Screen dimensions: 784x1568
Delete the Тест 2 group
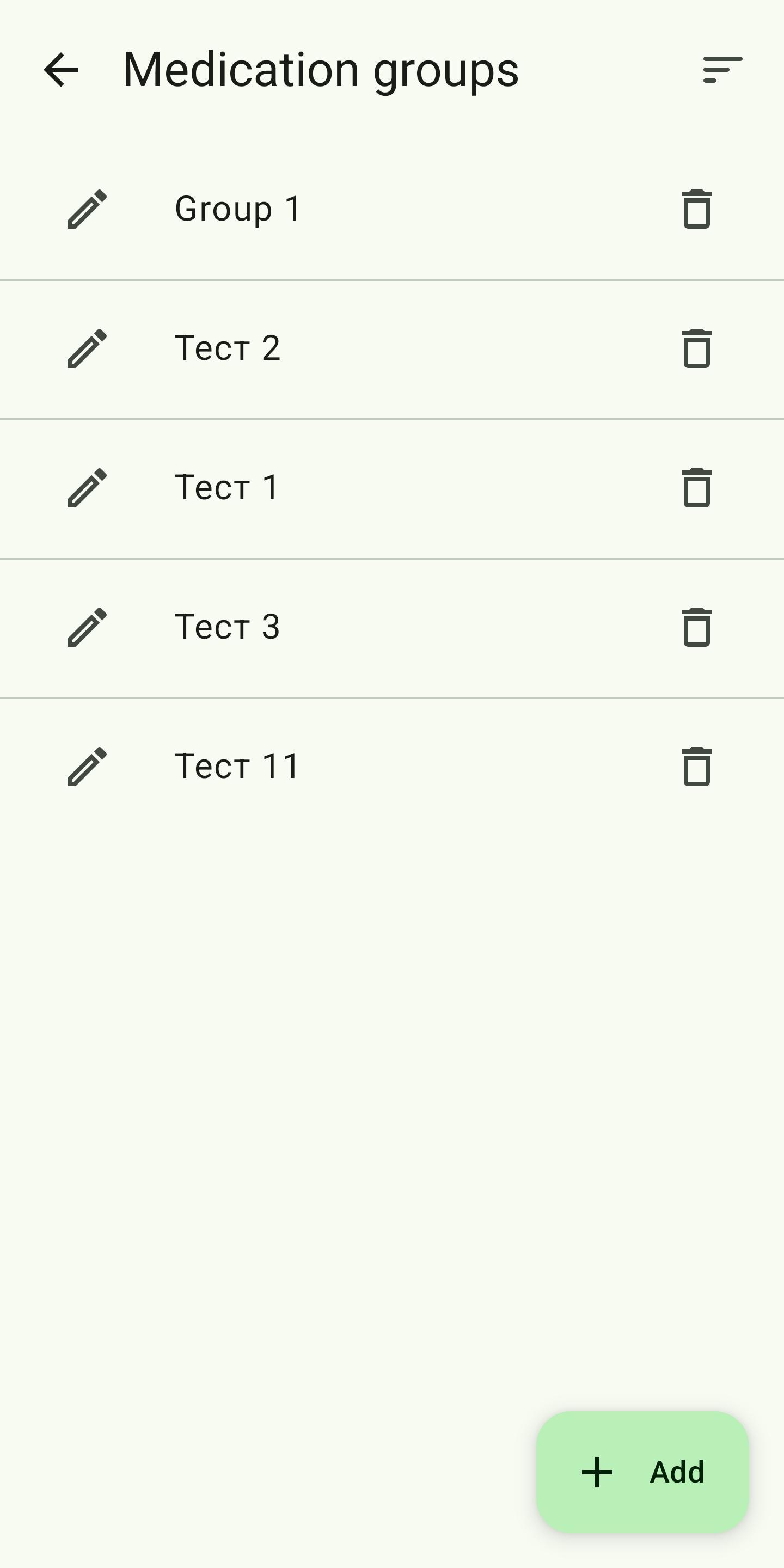click(696, 349)
